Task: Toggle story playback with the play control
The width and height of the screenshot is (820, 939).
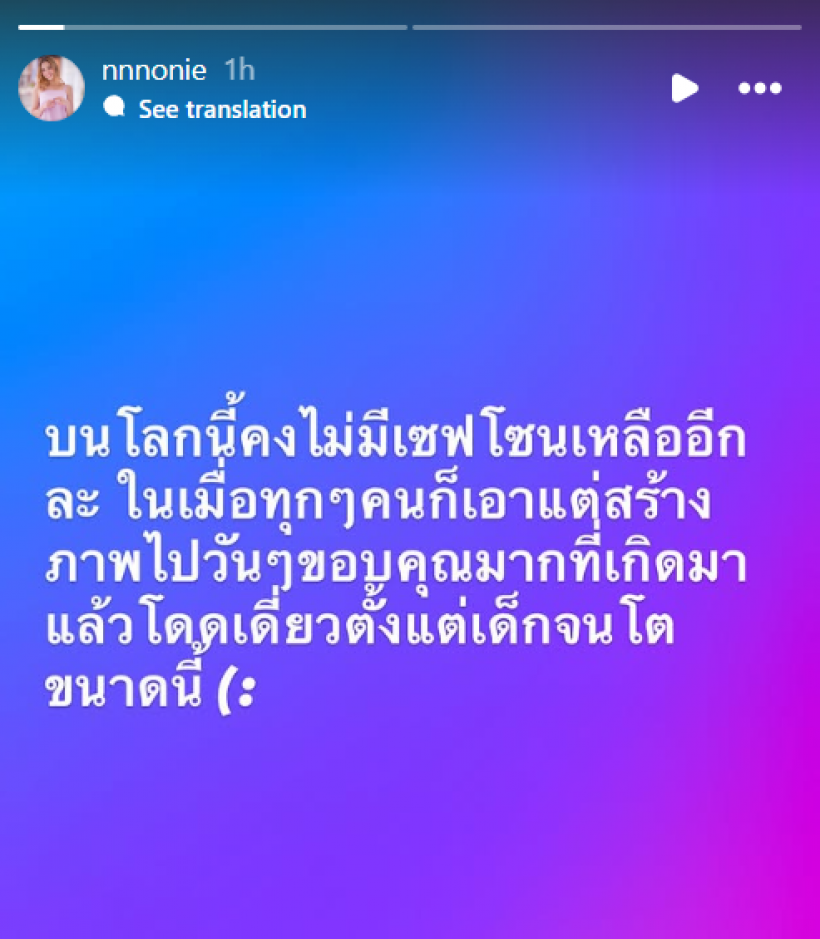Action: click(x=686, y=88)
